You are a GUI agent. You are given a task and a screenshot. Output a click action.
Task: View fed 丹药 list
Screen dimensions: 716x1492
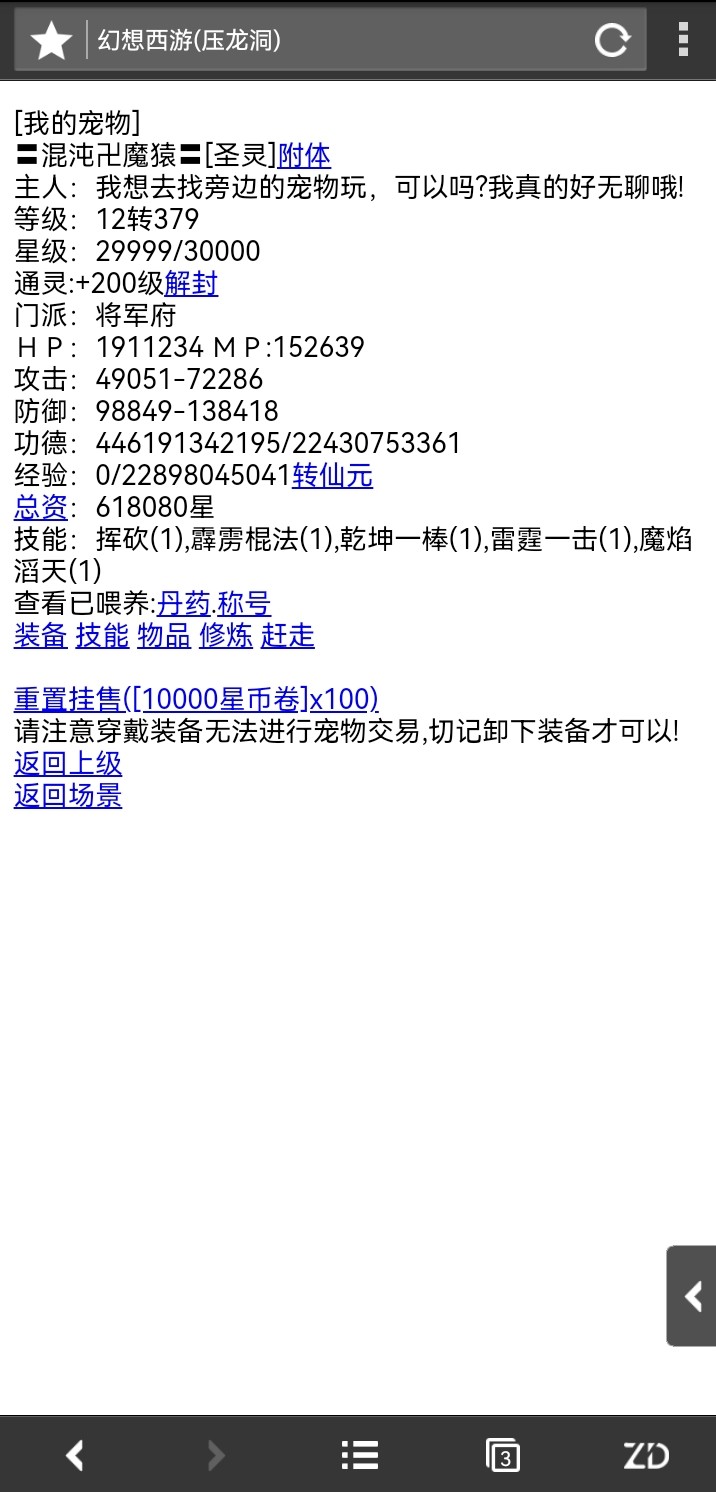point(184,603)
